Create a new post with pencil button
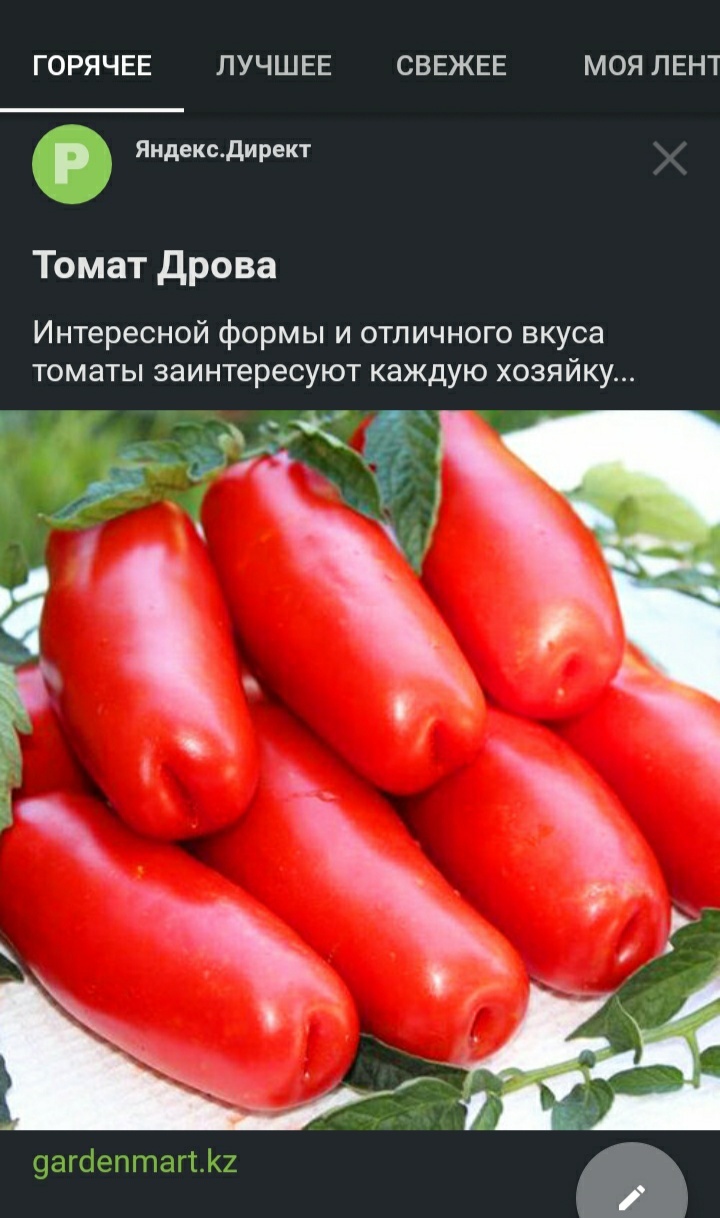 click(632, 1192)
